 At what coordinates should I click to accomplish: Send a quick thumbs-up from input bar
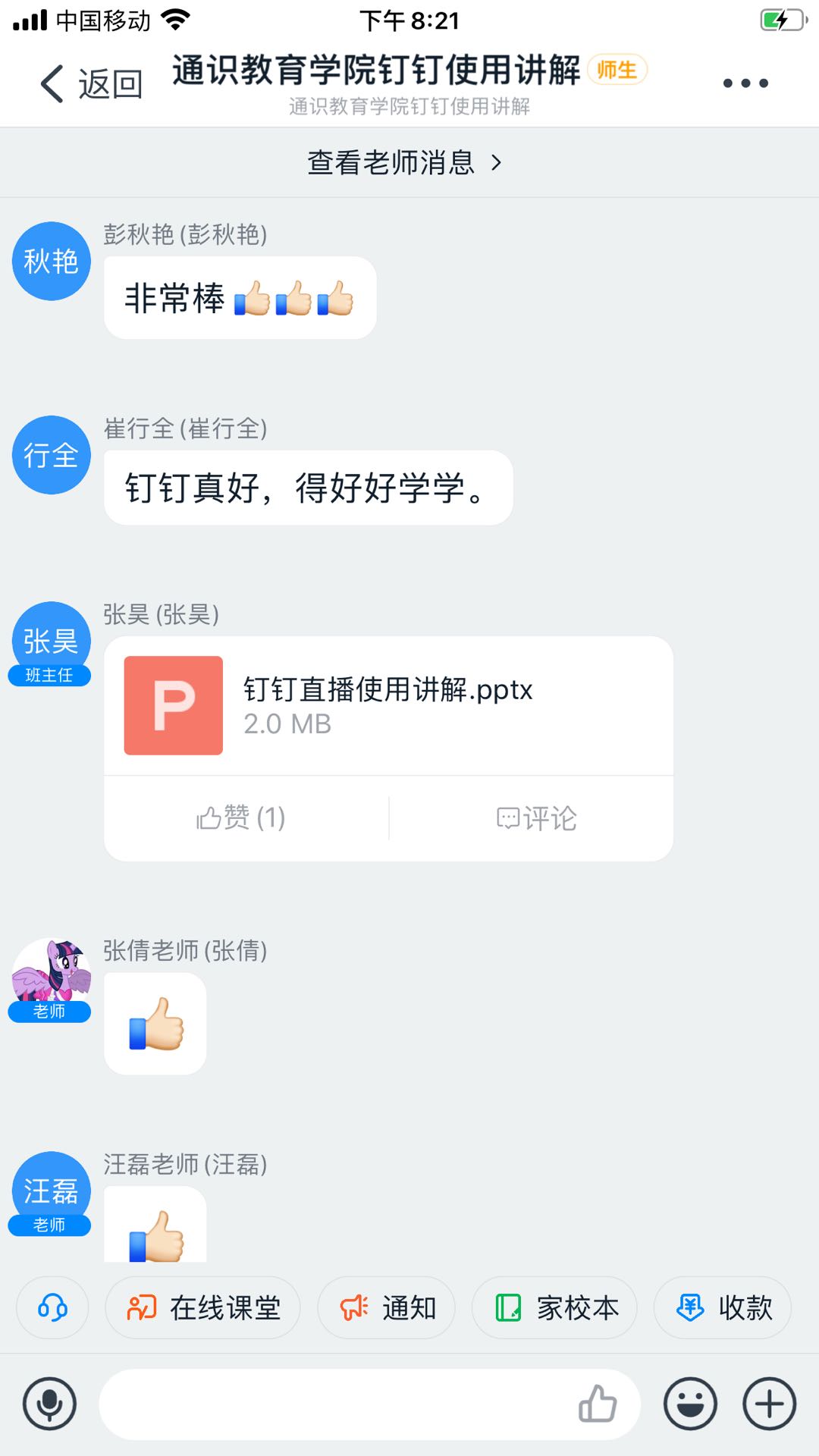tap(598, 1404)
